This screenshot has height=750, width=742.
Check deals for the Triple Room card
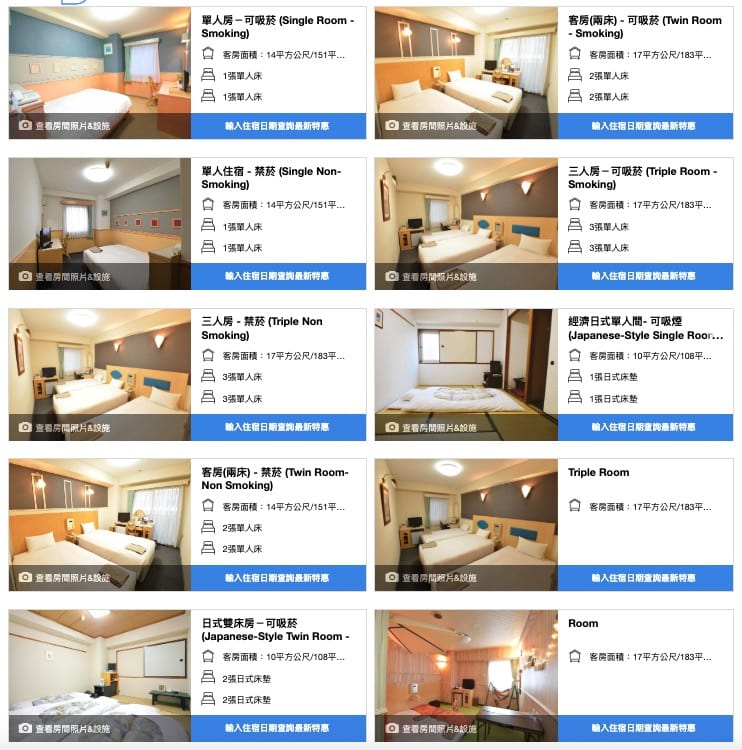[644, 578]
